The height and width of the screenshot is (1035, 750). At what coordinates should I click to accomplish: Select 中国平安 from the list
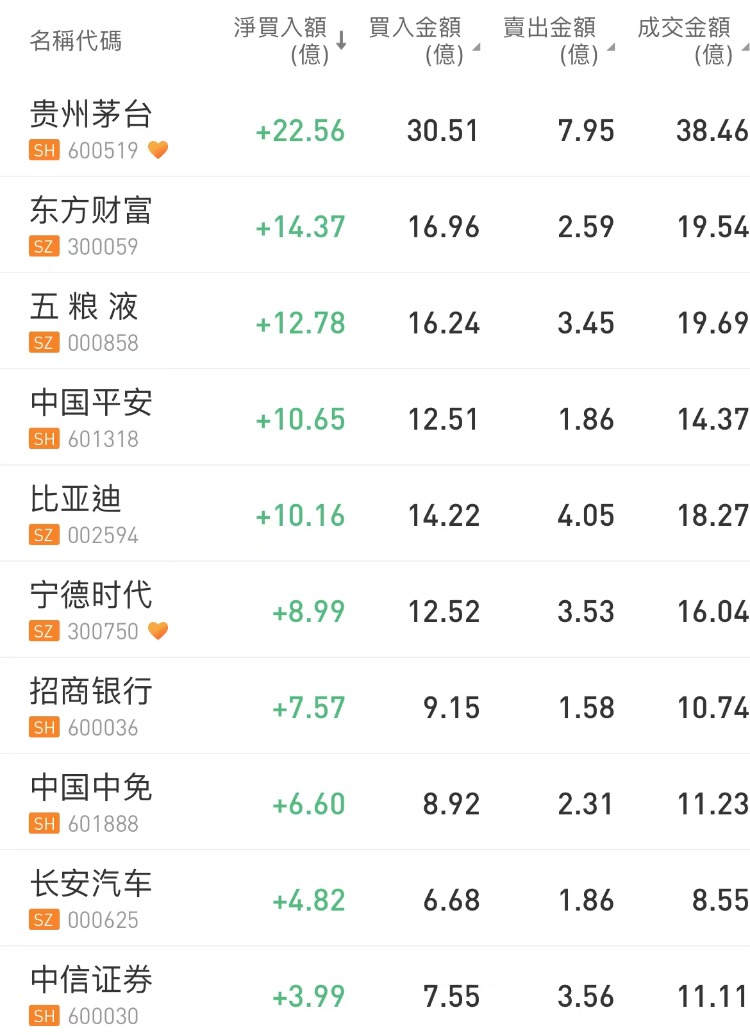(x=91, y=403)
